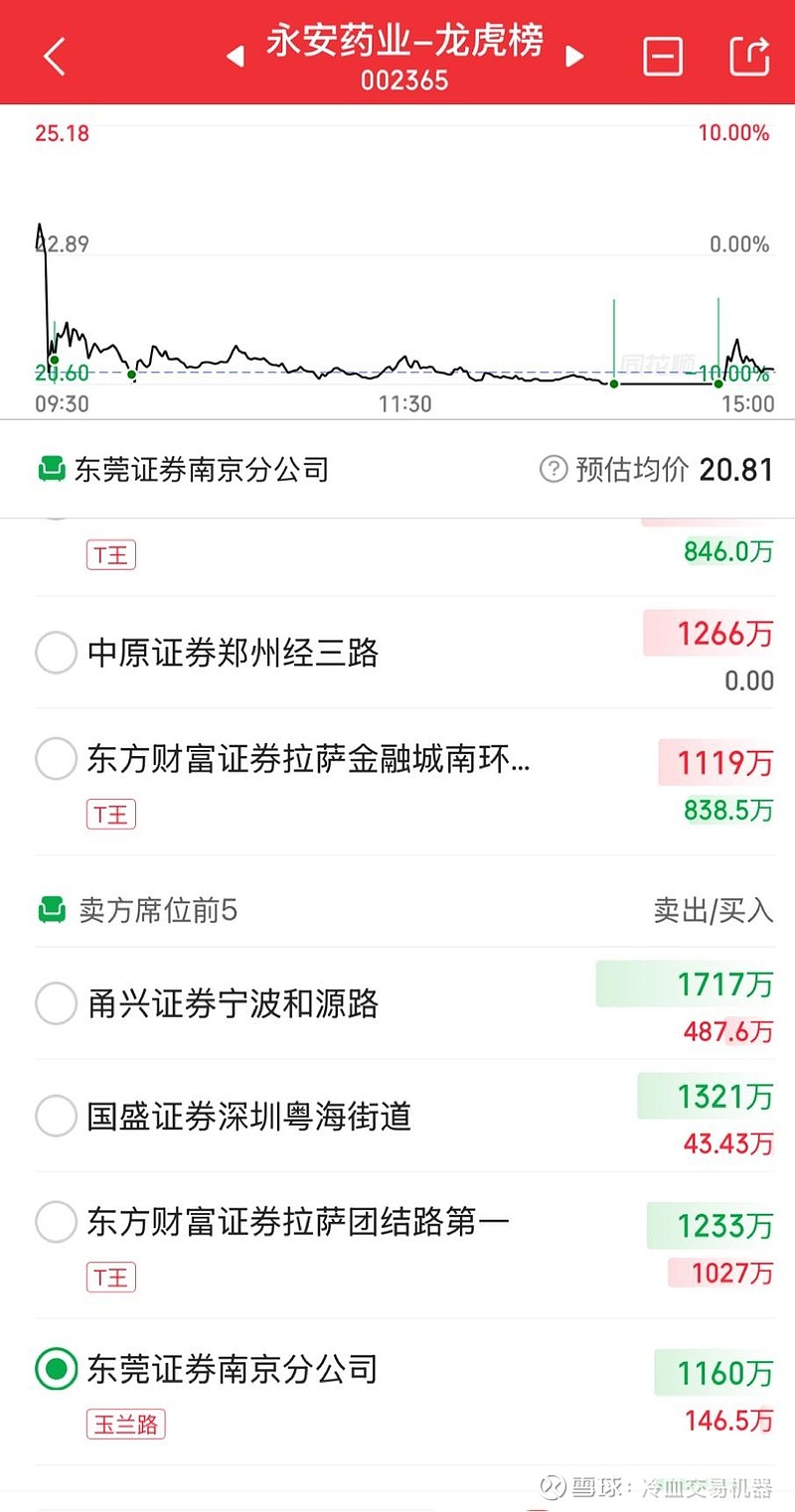
Task: Click the T王 tag under 东方财富证券拉萨团结路第一
Action: pyautogui.click(x=110, y=1278)
